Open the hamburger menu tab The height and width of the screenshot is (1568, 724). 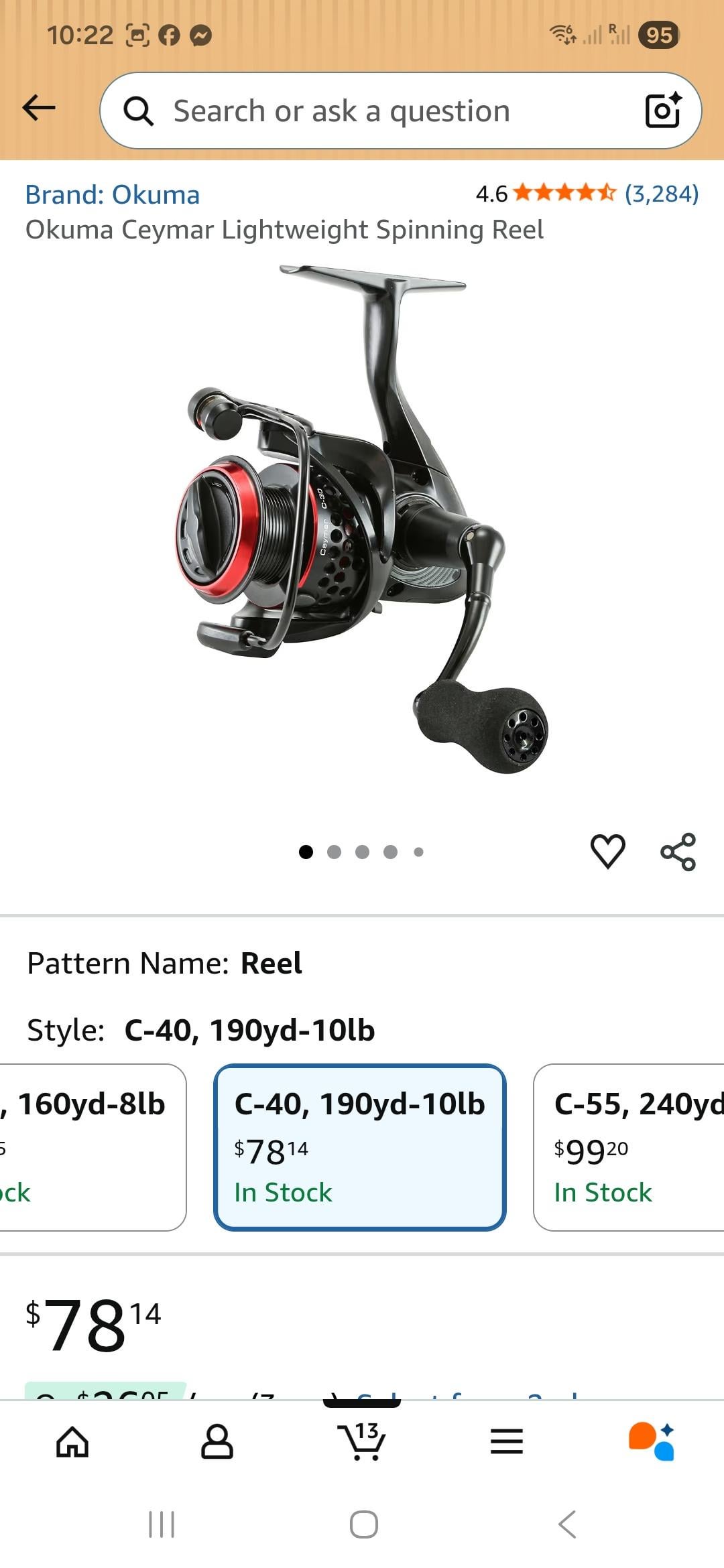tap(507, 1441)
